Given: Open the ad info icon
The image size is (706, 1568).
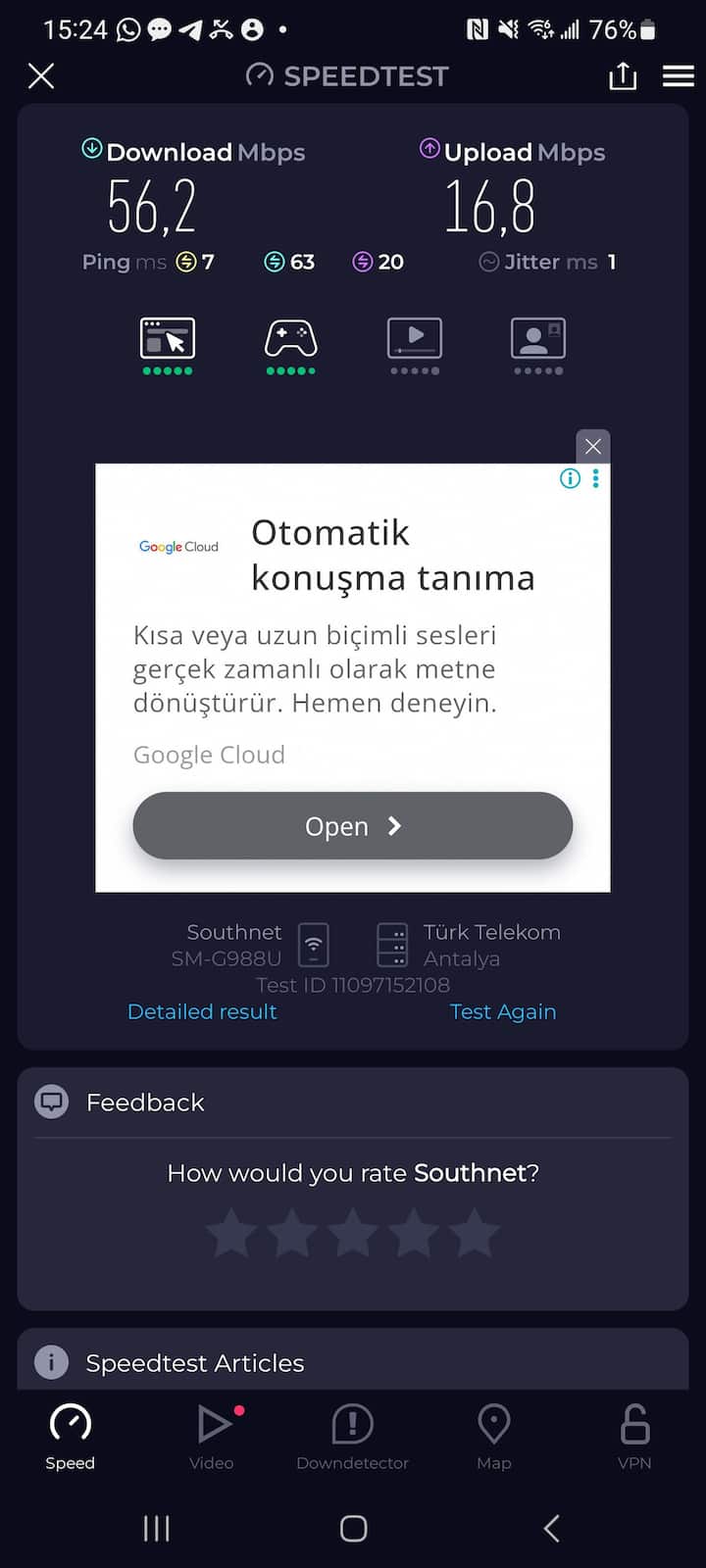Looking at the screenshot, I should click(x=570, y=478).
